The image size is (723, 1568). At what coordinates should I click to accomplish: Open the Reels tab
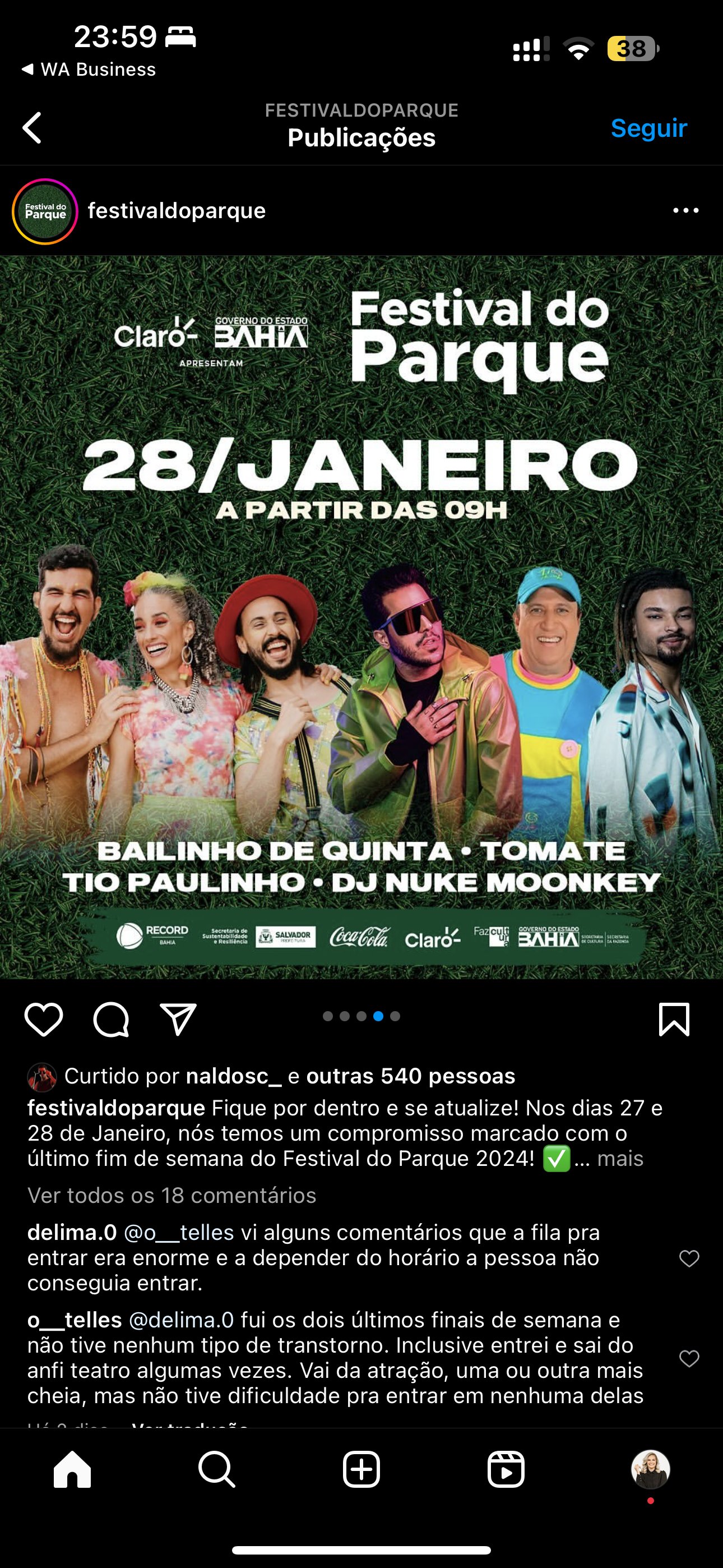[506, 1469]
